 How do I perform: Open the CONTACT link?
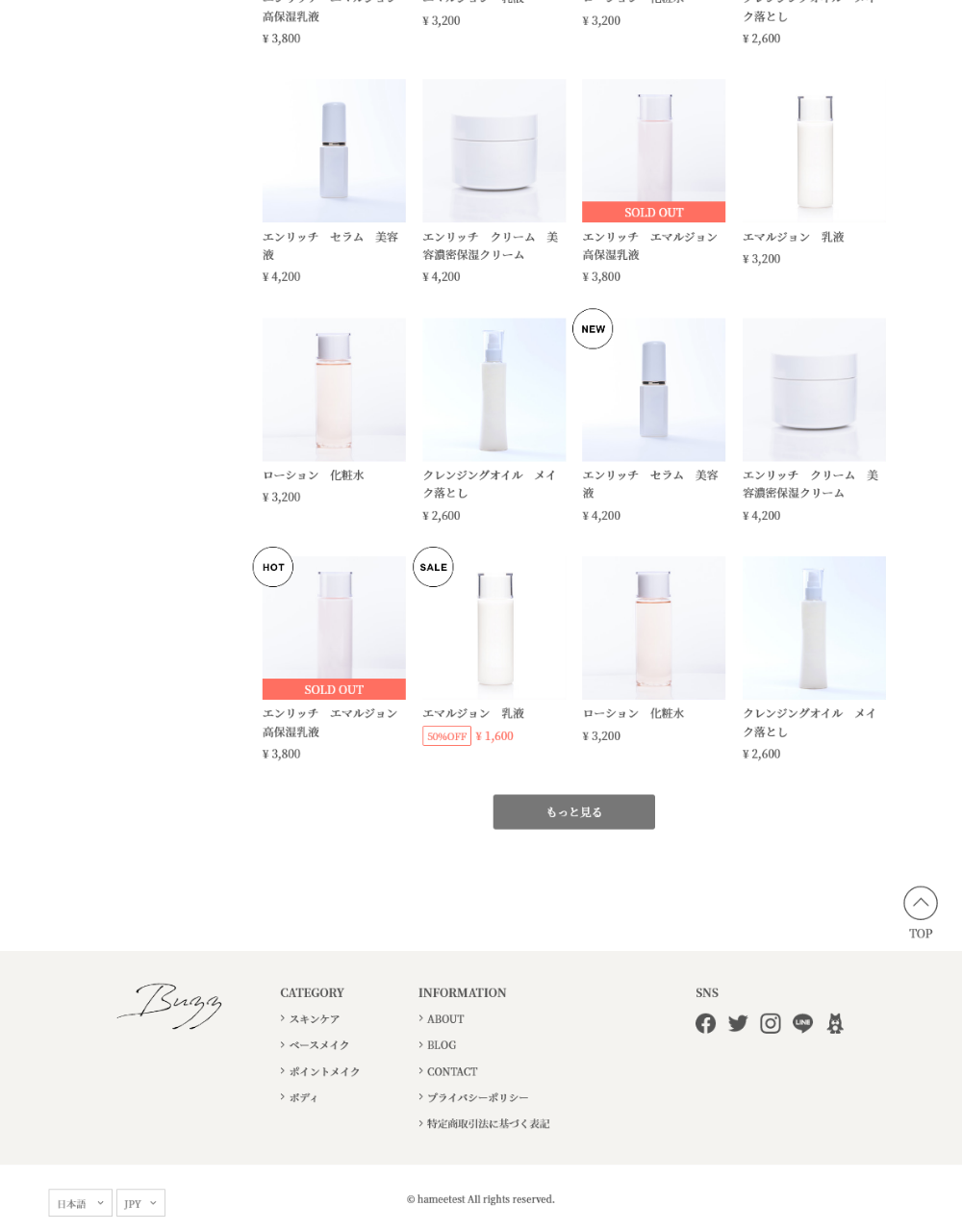pos(451,1071)
